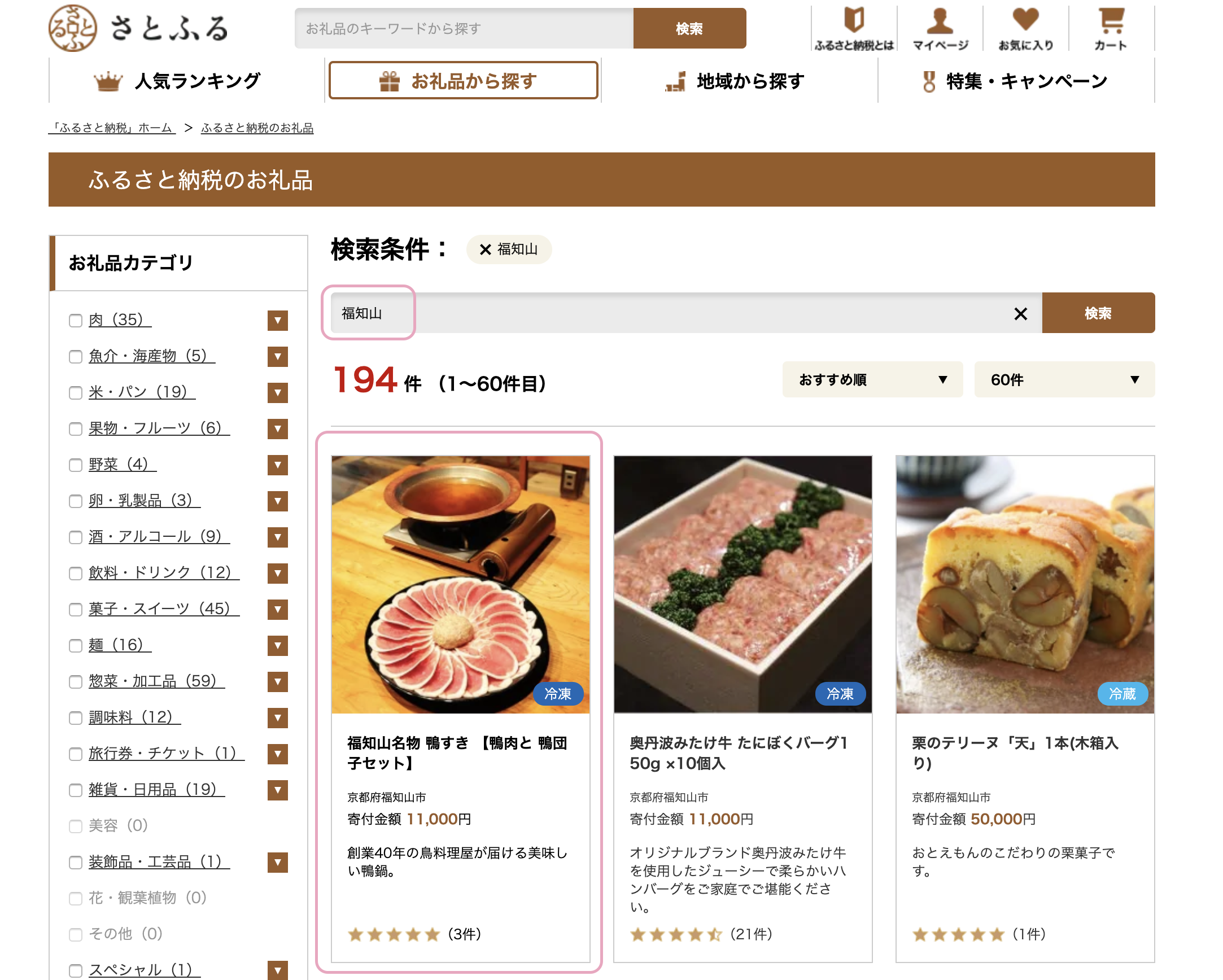Open the おすすめ順 sort dropdown

[871, 379]
